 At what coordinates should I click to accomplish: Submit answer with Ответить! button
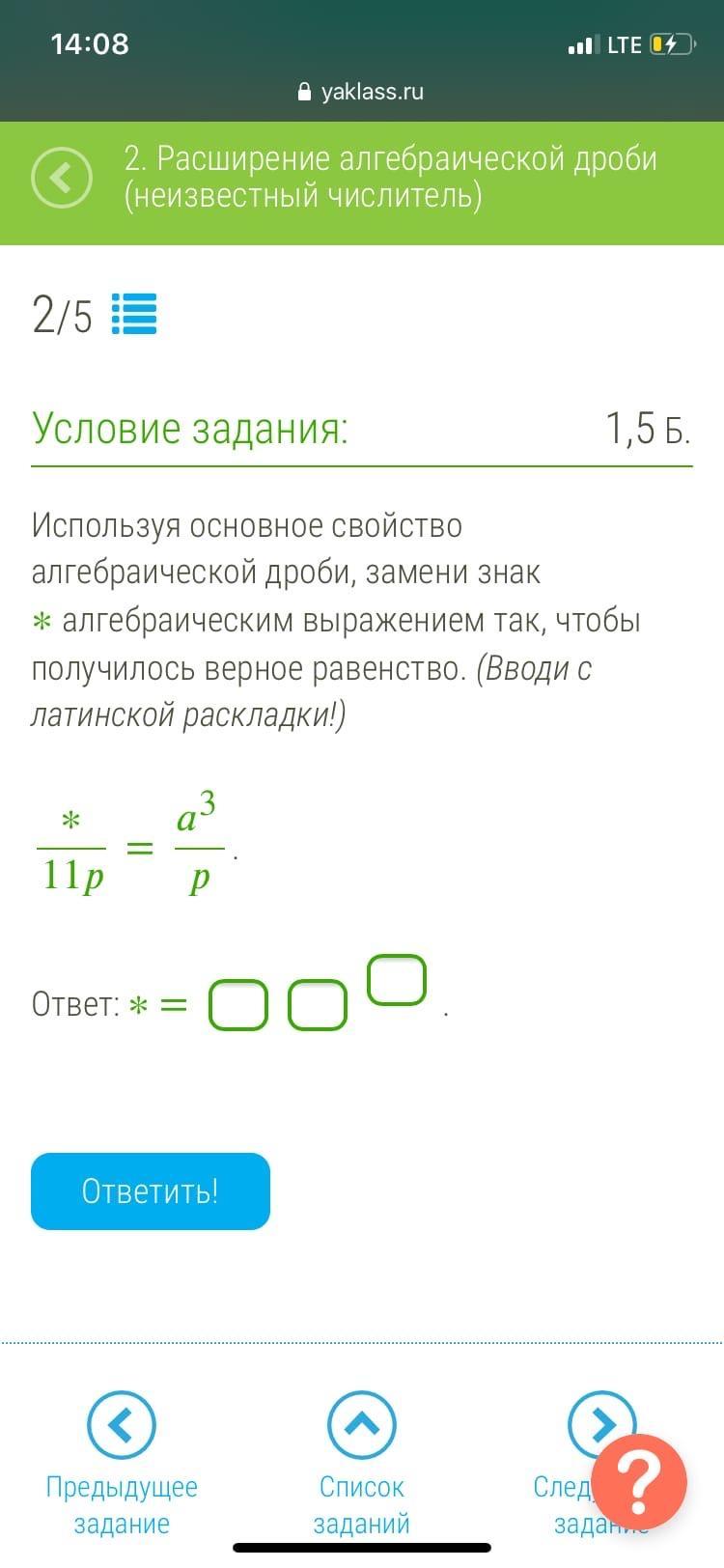click(151, 1191)
